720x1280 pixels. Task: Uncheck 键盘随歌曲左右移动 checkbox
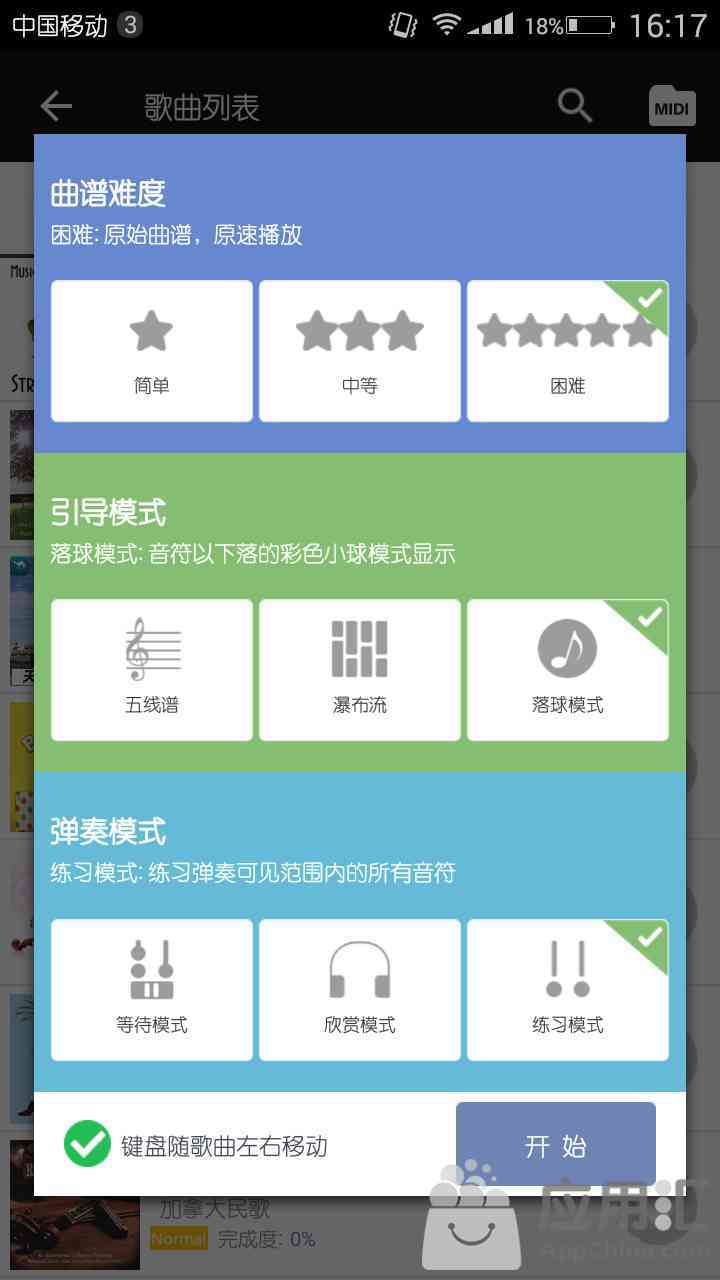point(88,1145)
